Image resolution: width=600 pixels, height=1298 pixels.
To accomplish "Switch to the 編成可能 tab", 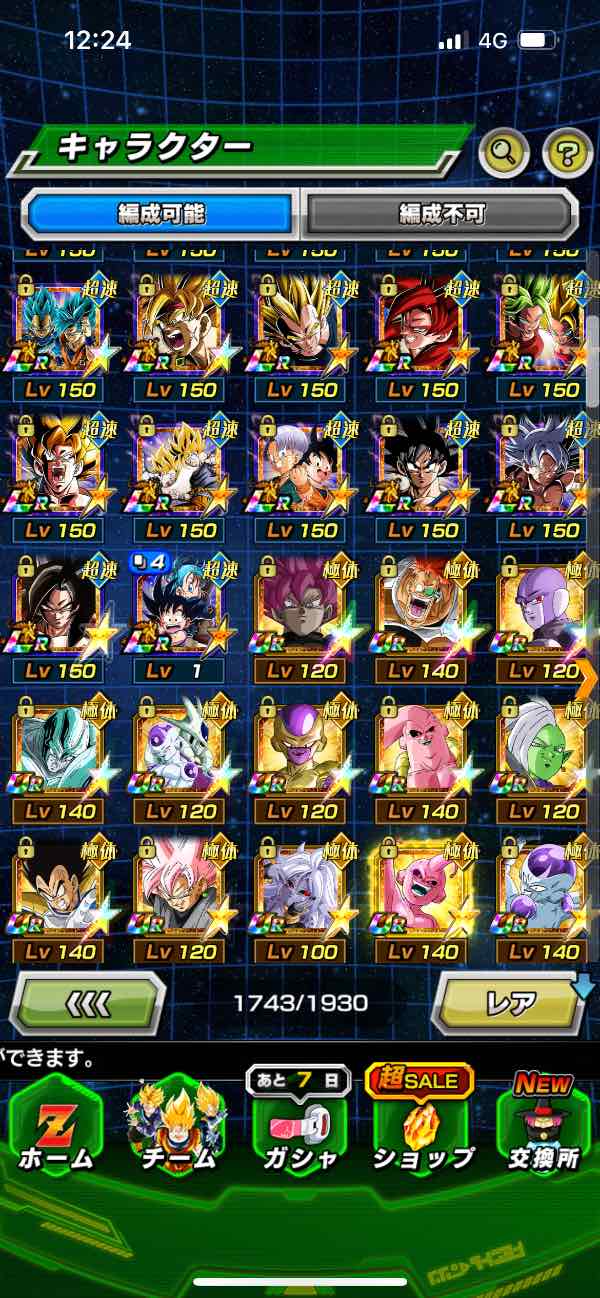I will (x=160, y=214).
